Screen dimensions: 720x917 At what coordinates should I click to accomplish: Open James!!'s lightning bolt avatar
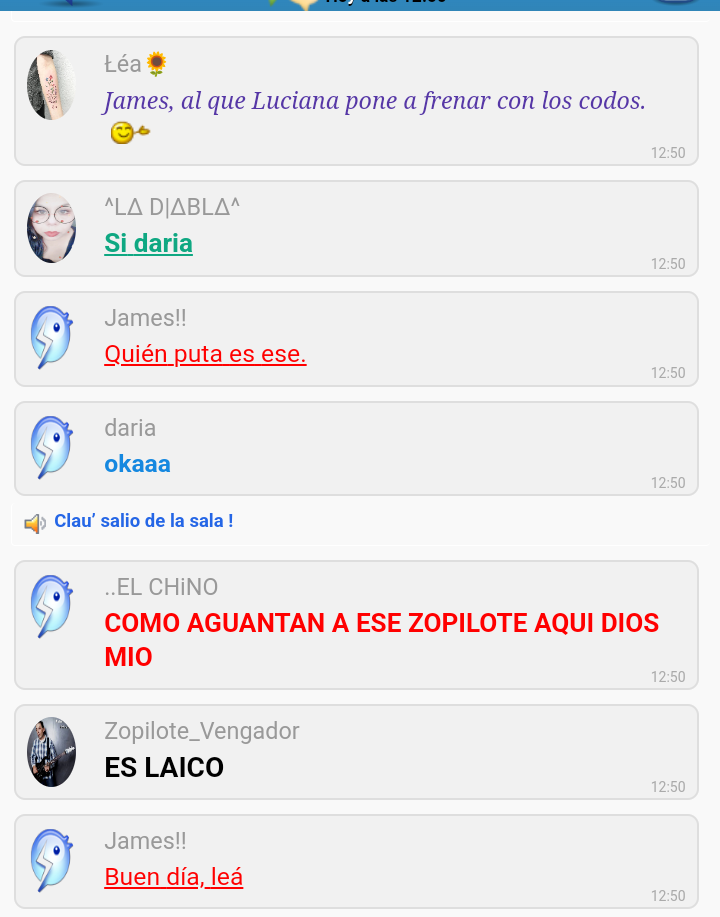51,338
